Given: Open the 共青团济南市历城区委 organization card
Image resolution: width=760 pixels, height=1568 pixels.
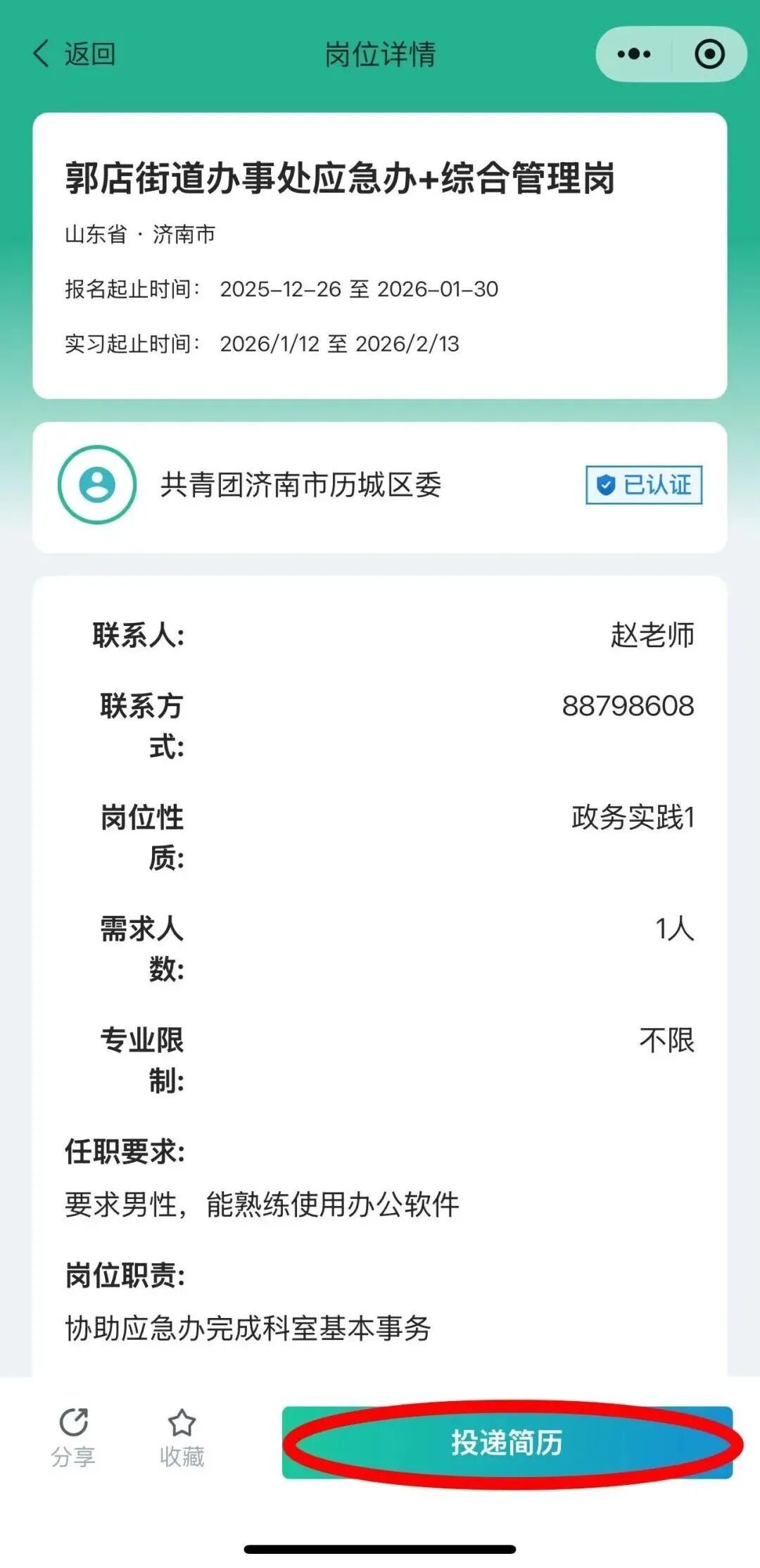Looking at the screenshot, I should click(379, 486).
